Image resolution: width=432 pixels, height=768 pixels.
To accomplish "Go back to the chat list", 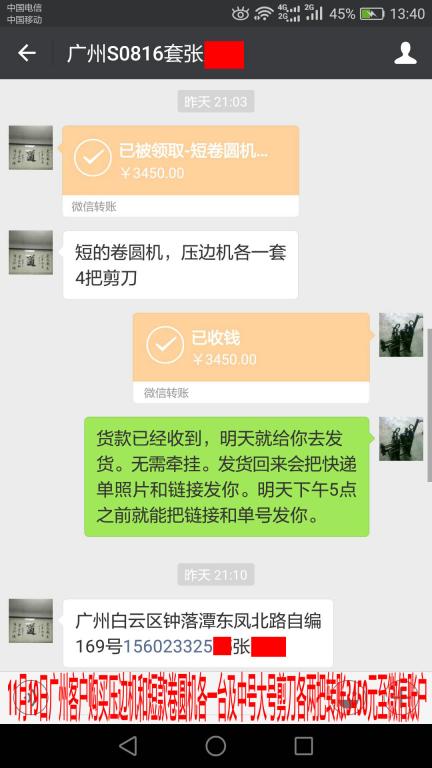I will [x=27, y=53].
